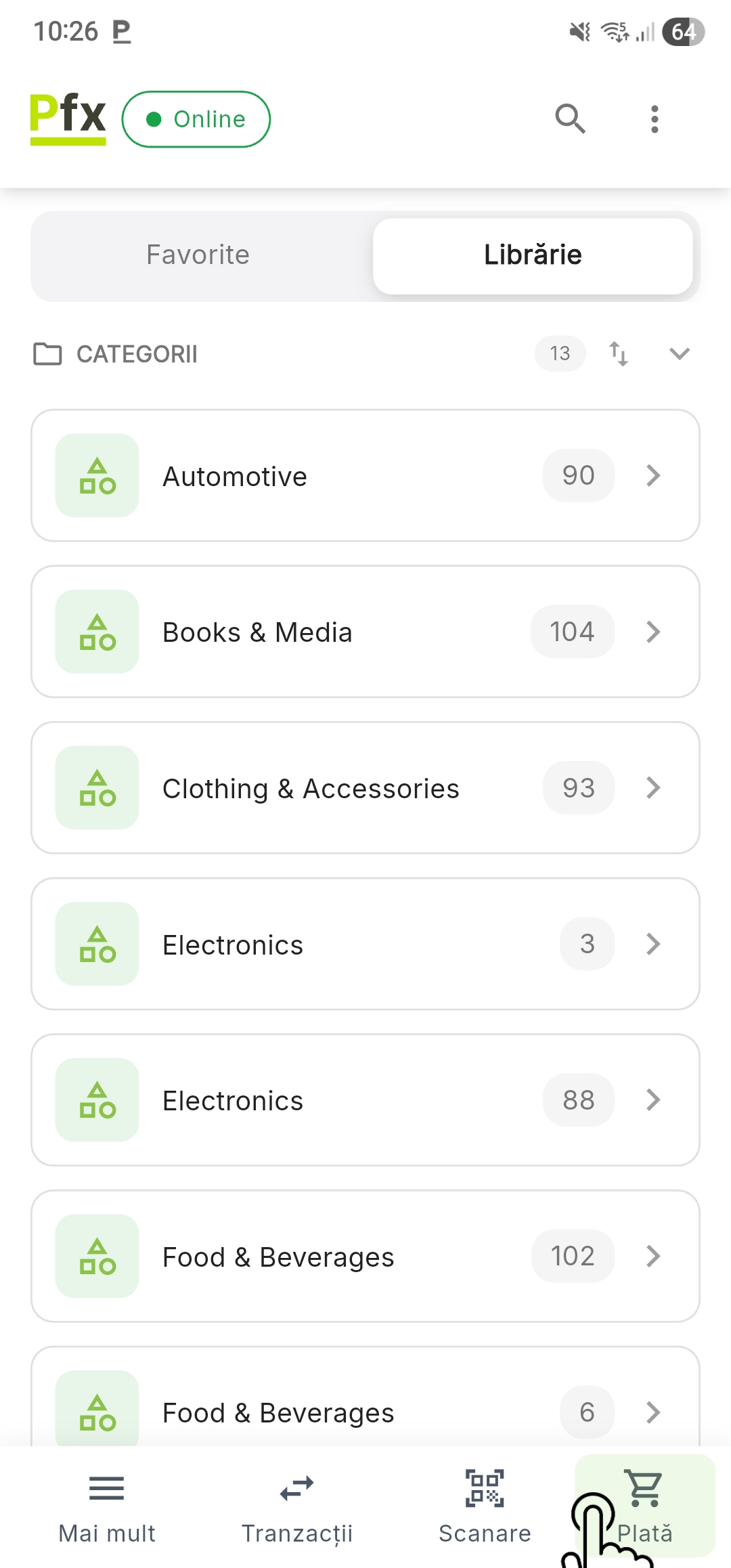Open the Automotive category
Viewport: 731px width, 1568px height.
[365, 475]
